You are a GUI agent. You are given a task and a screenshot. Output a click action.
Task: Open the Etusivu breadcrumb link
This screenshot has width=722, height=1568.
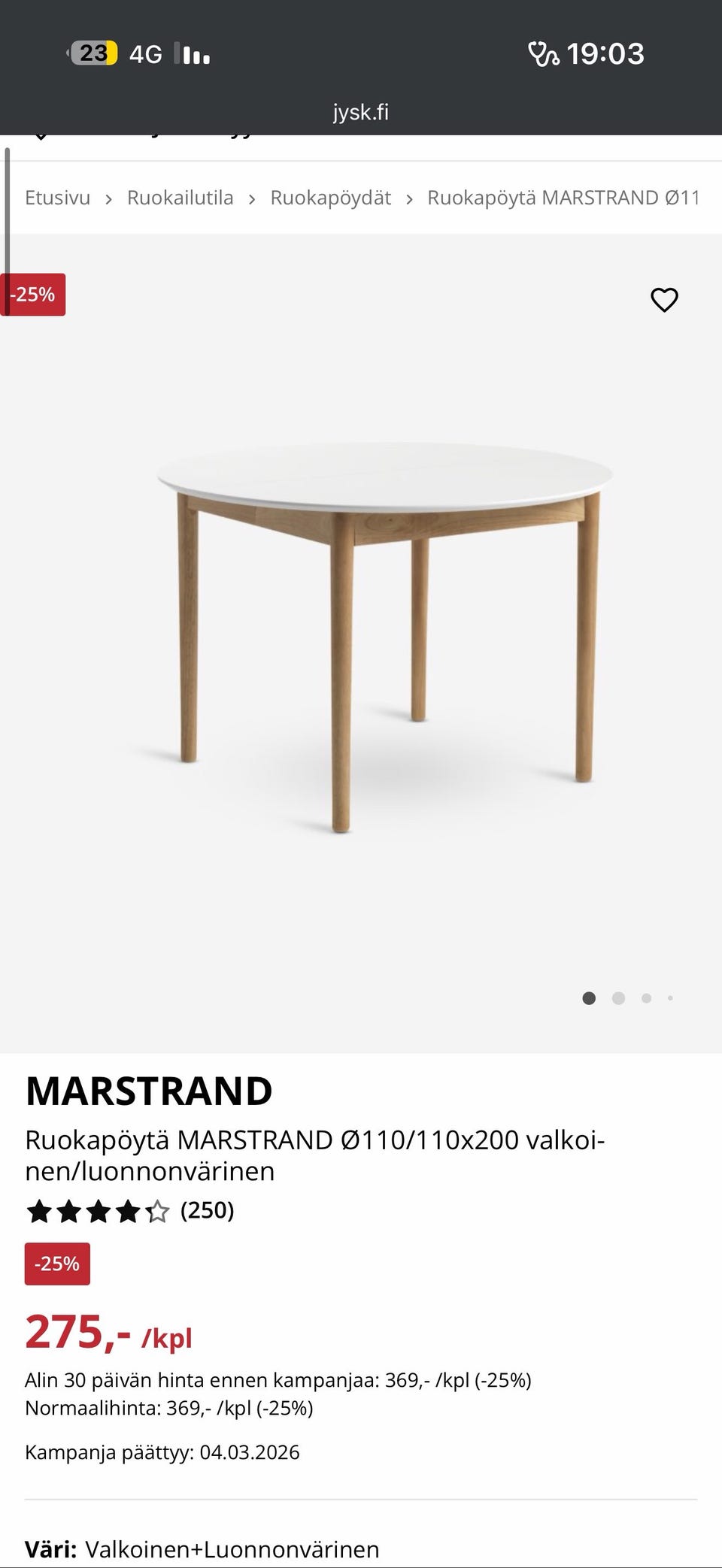point(57,198)
